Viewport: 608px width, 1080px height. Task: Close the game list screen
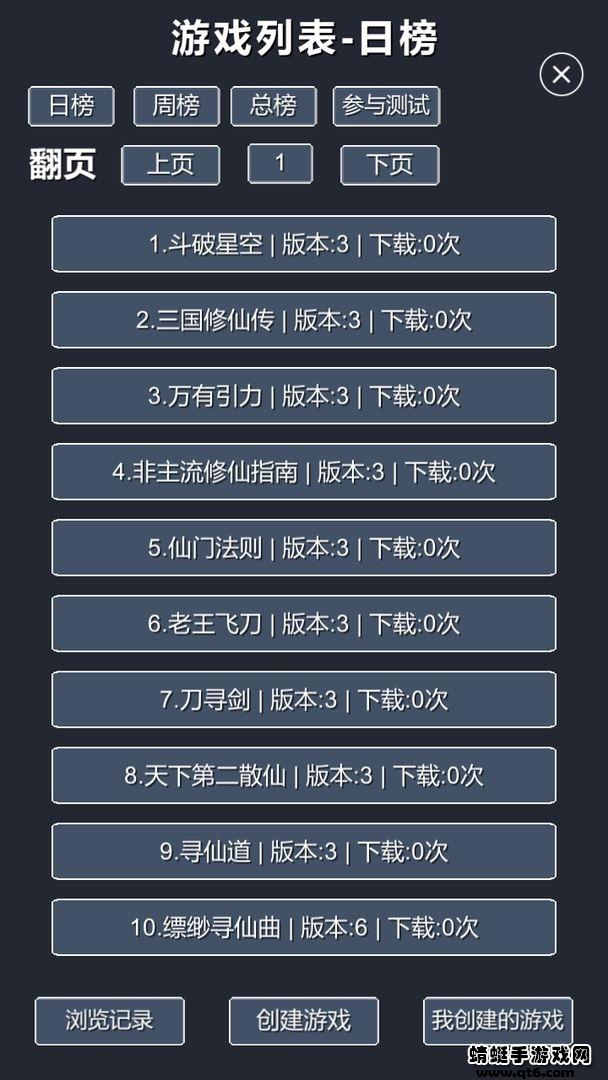[x=561, y=74]
